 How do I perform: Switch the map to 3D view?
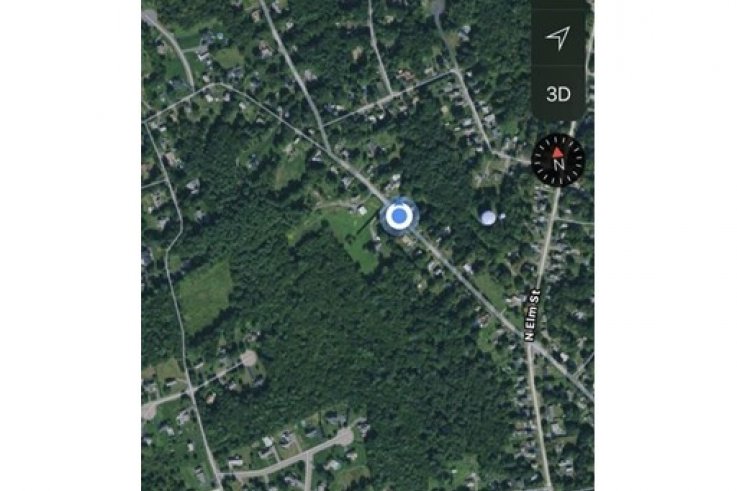(558, 94)
